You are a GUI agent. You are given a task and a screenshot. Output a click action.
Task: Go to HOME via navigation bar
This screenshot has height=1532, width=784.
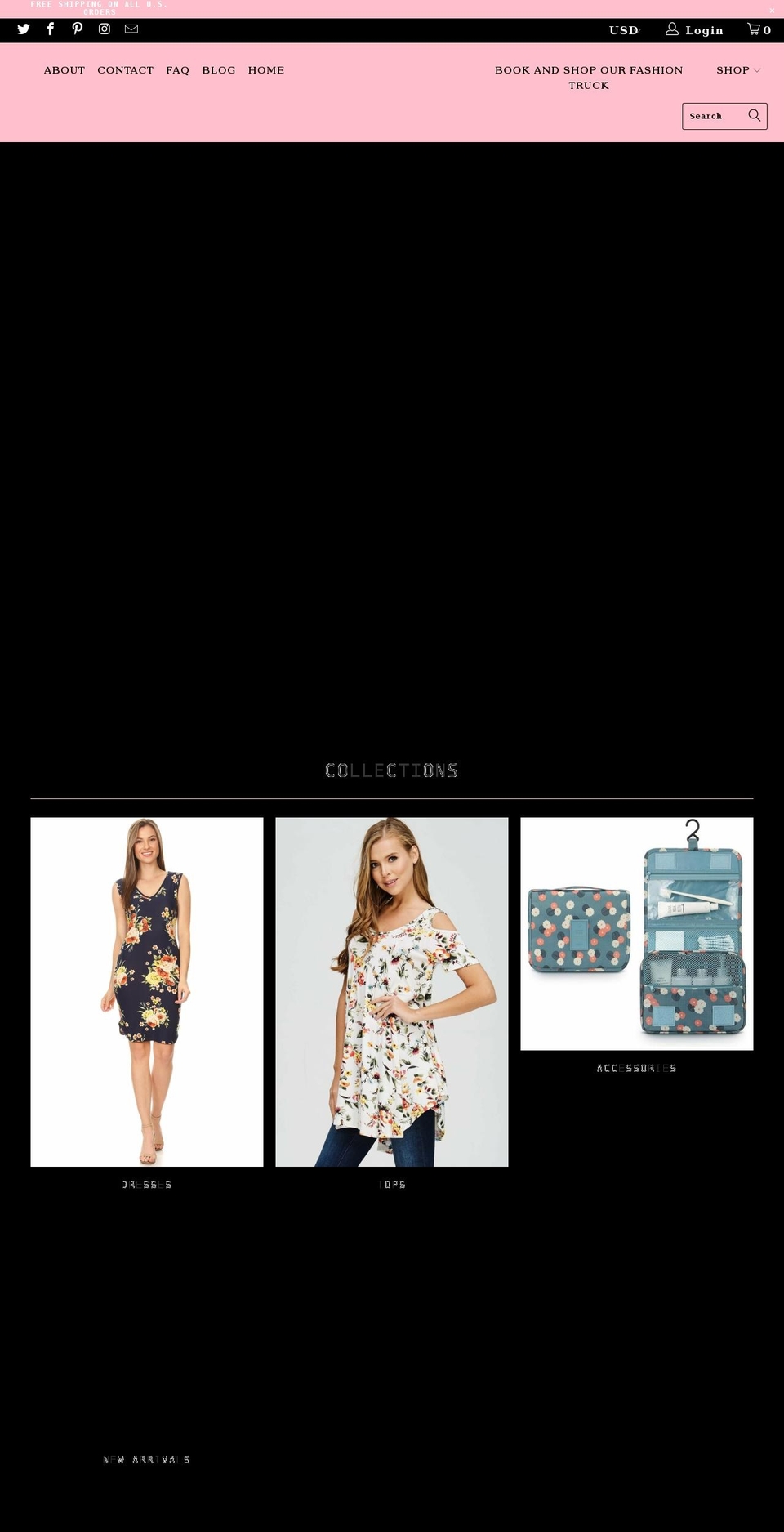click(x=265, y=70)
